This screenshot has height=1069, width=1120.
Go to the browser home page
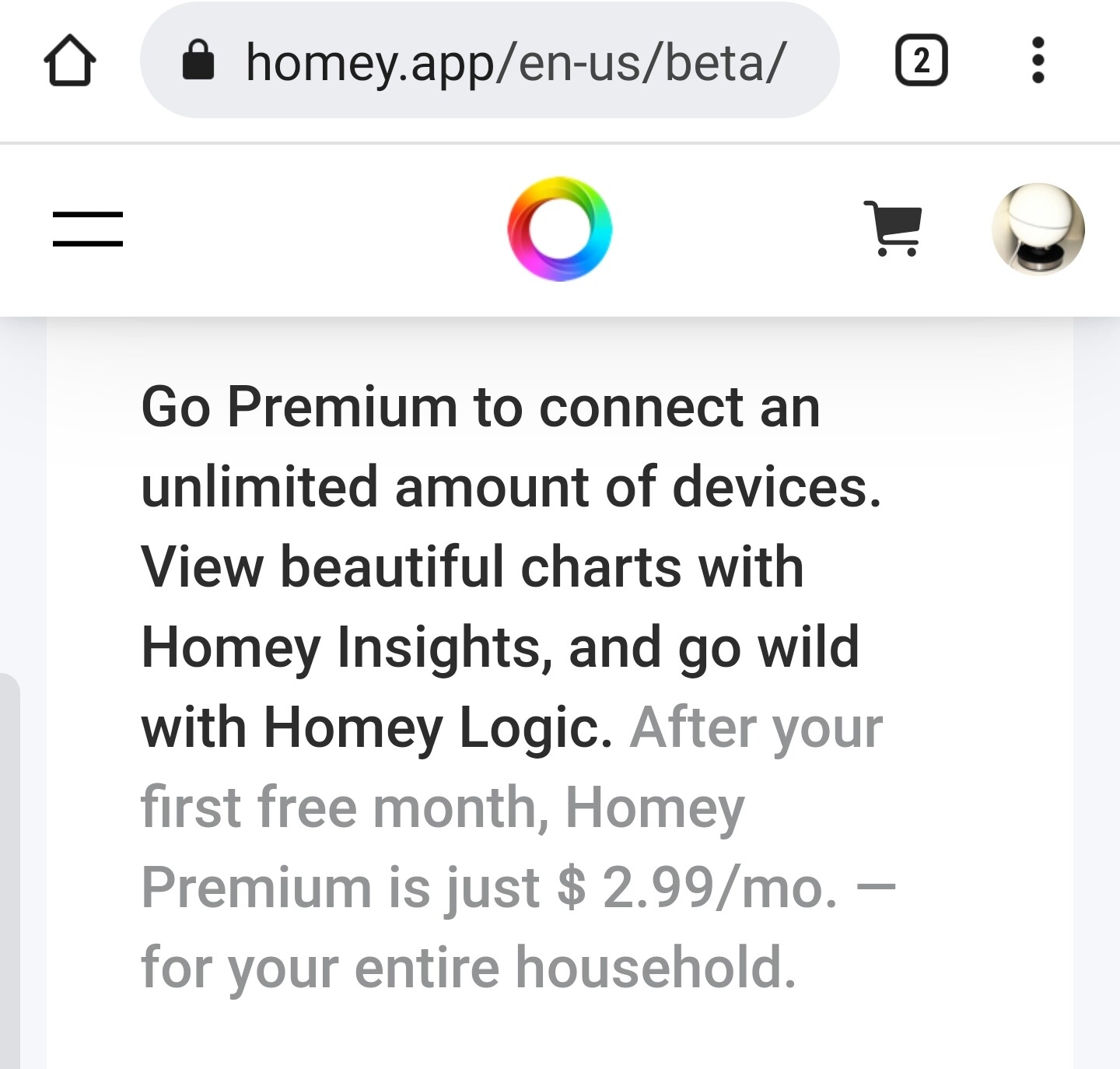(70, 61)
